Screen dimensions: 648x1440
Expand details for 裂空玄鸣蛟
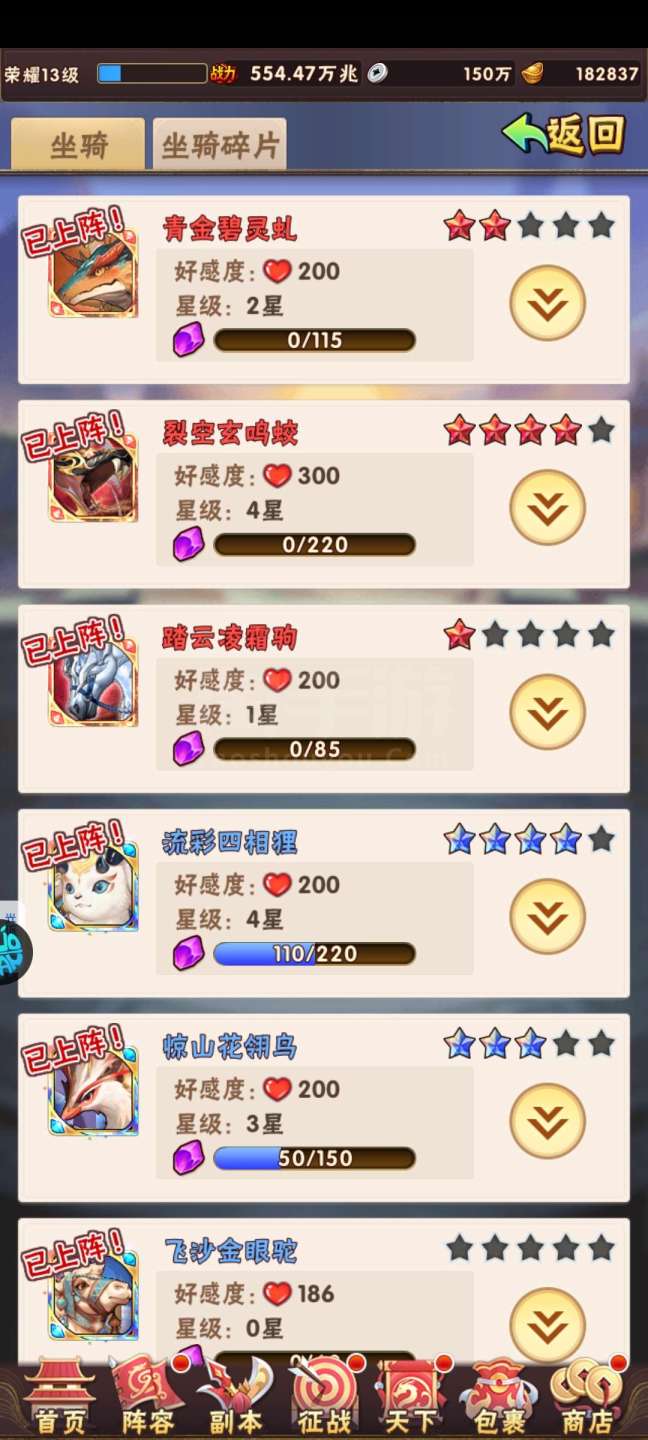tap(547, 508)
